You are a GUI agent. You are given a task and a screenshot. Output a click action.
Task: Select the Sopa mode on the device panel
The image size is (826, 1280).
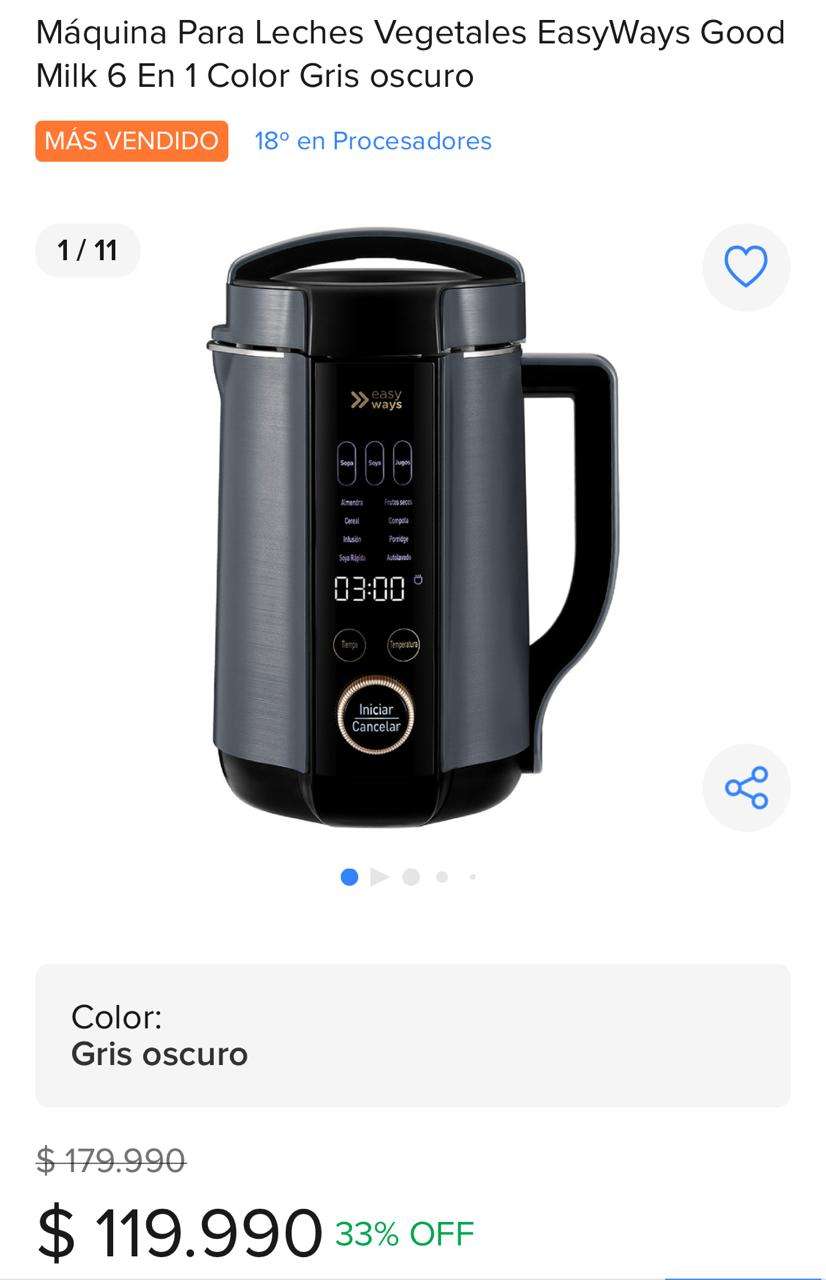[x=345, y=463]
